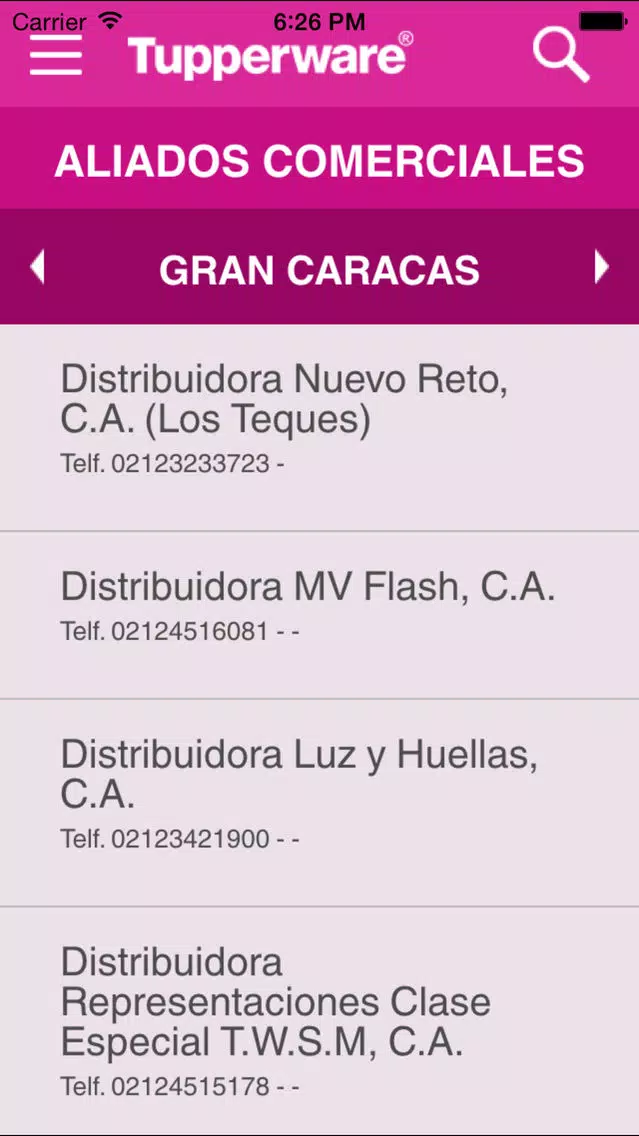Open Distribuidora Nuevo Reto, C.A. (Los Teques)
This screenshot has width=639, height=1136.
pos(320,427)
